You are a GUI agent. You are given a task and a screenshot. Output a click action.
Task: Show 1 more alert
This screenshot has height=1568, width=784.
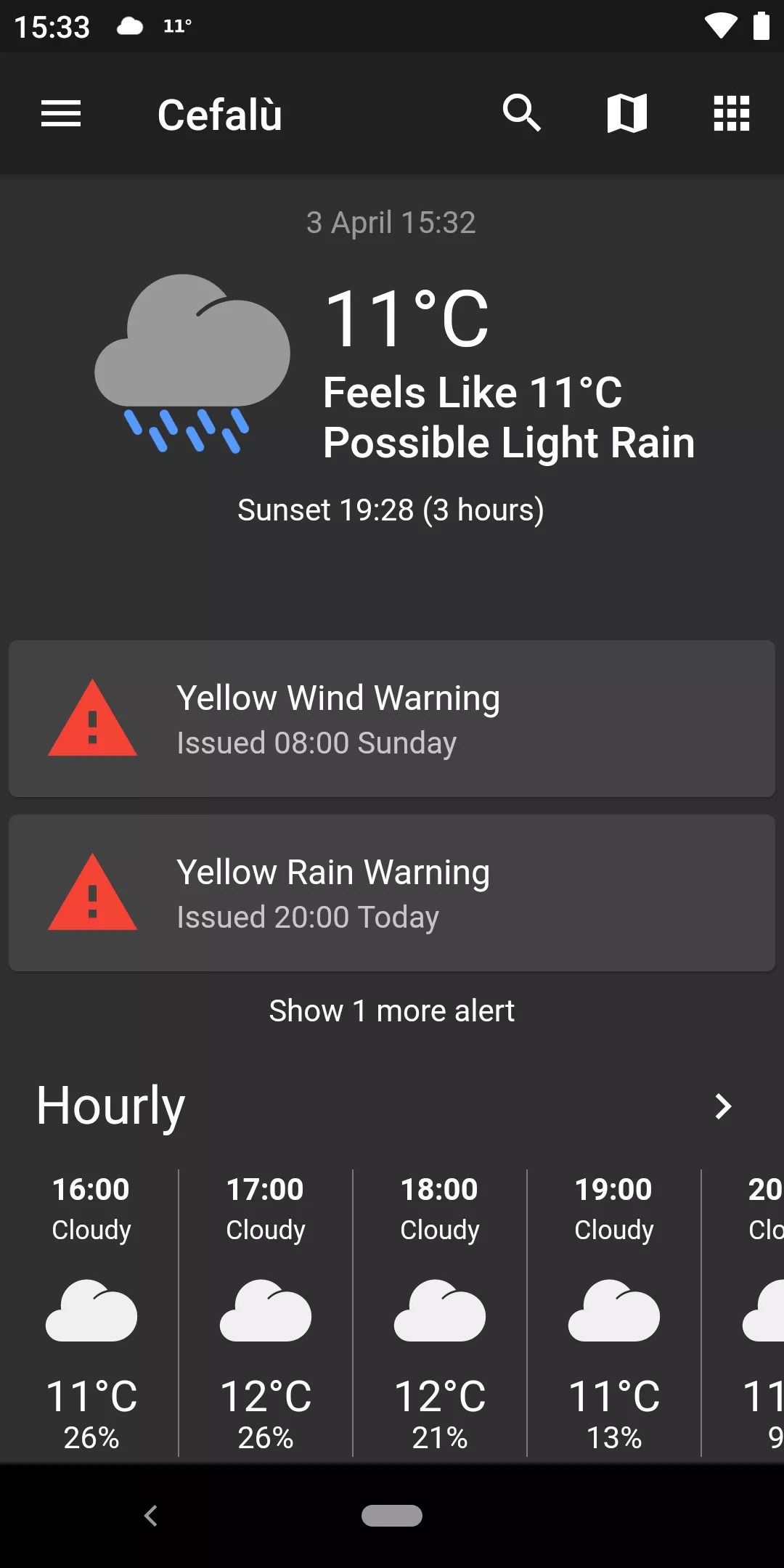coord(392,1010)
